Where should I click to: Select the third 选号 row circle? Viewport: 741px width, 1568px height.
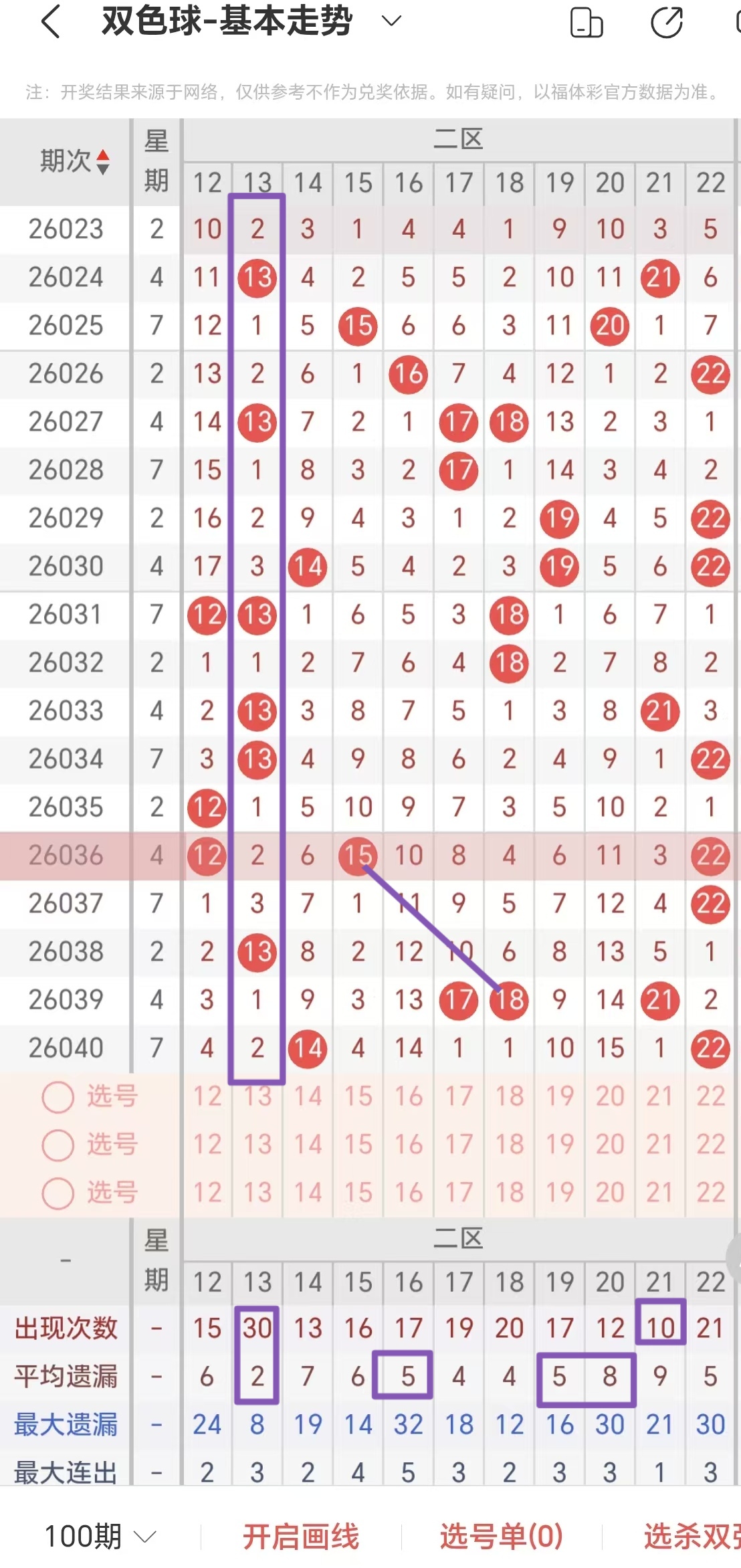tap(58, 1192)
